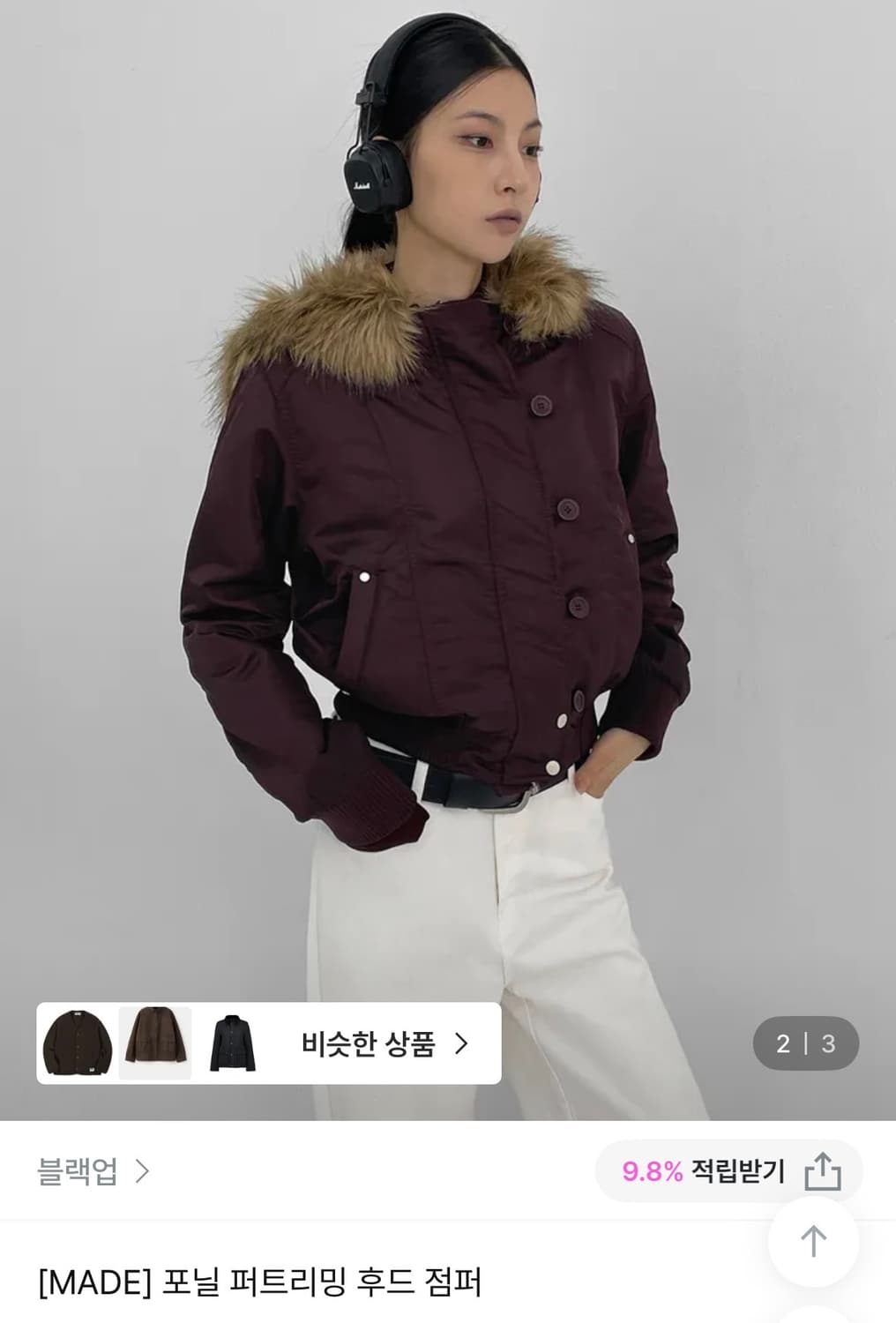Click the rightward chevron after 비슷한 상품
The width and height of the screenshot is (896, 1323).
coord(461,1043)
